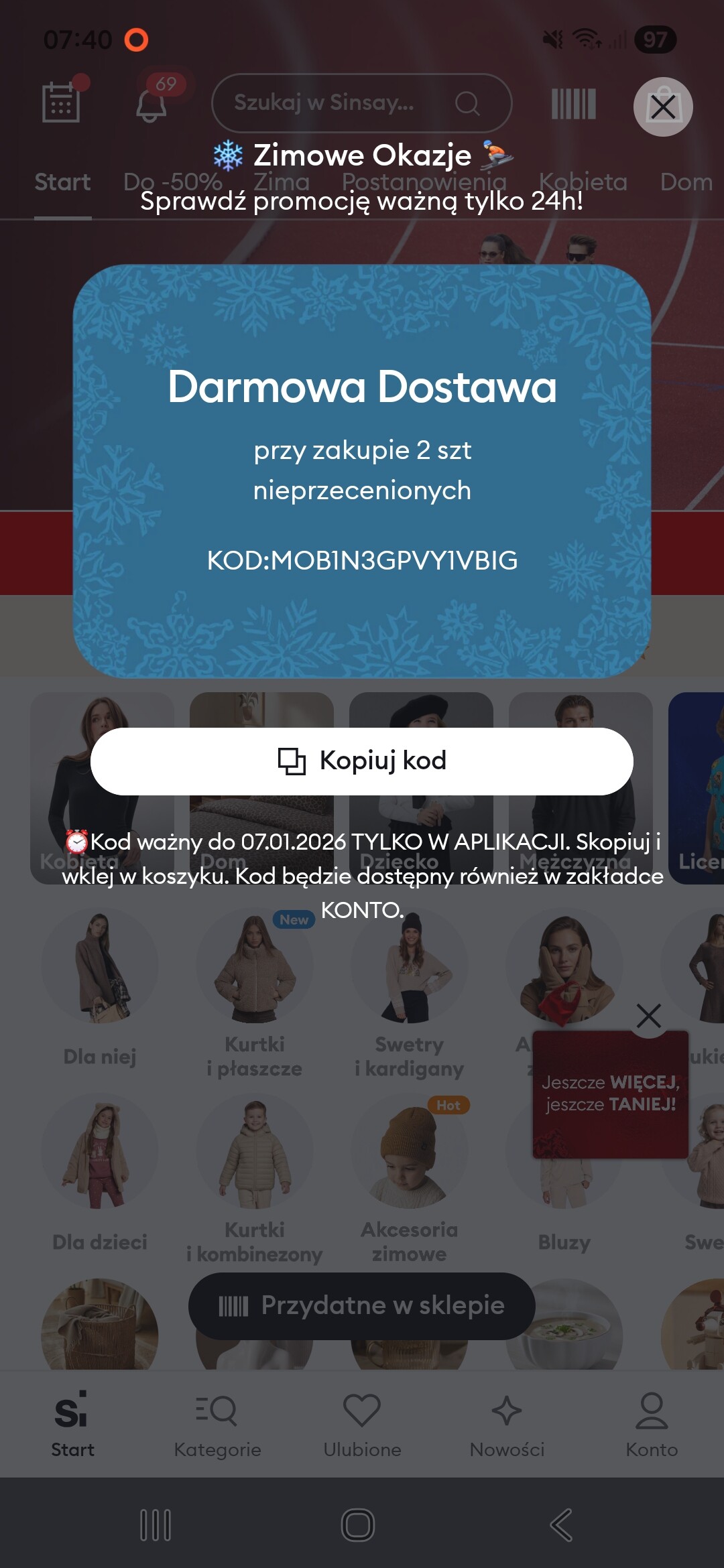The image size is (724, 1568).
Task: Tap the system back button
Action: 560,1525
